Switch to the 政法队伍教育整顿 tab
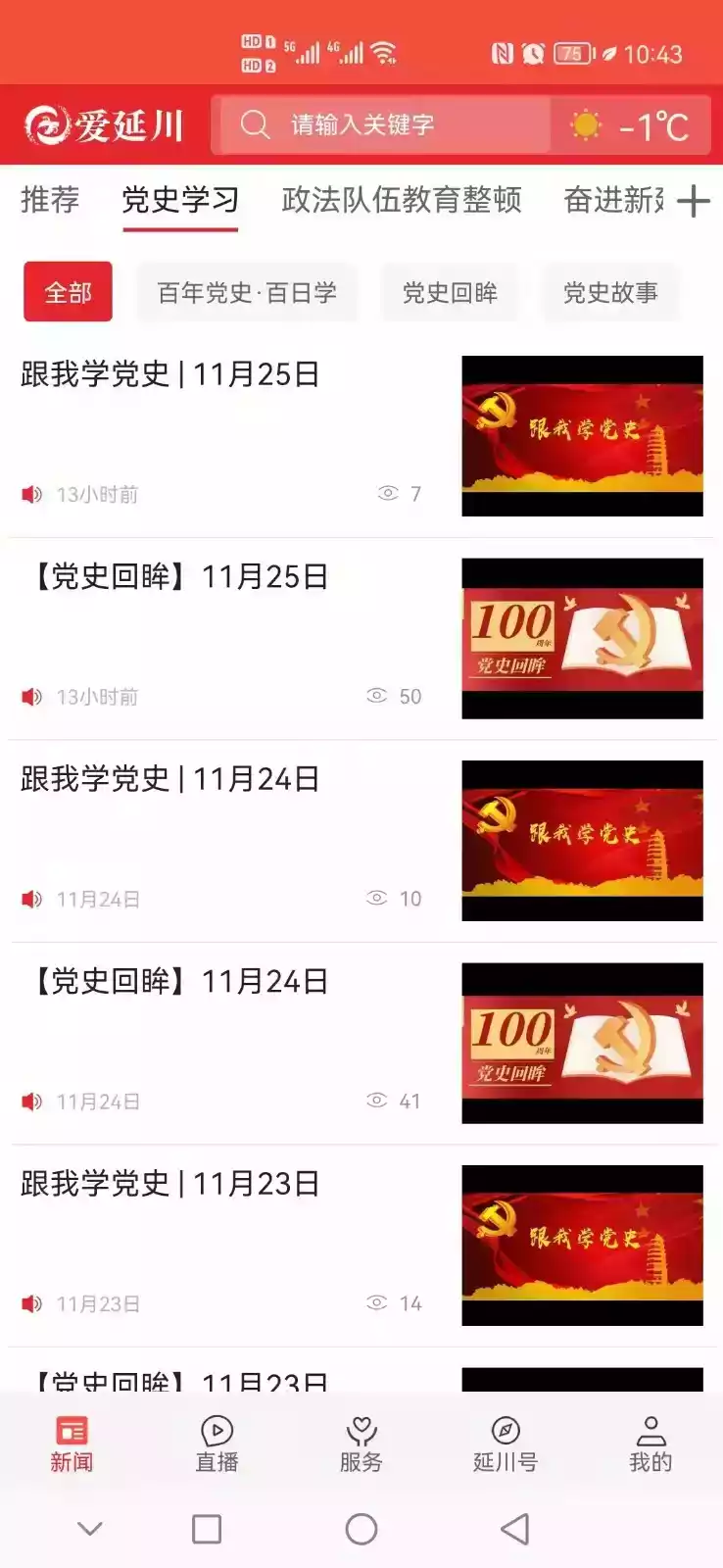Screen dimensions: 723x1568 click(x=403, y=201)
